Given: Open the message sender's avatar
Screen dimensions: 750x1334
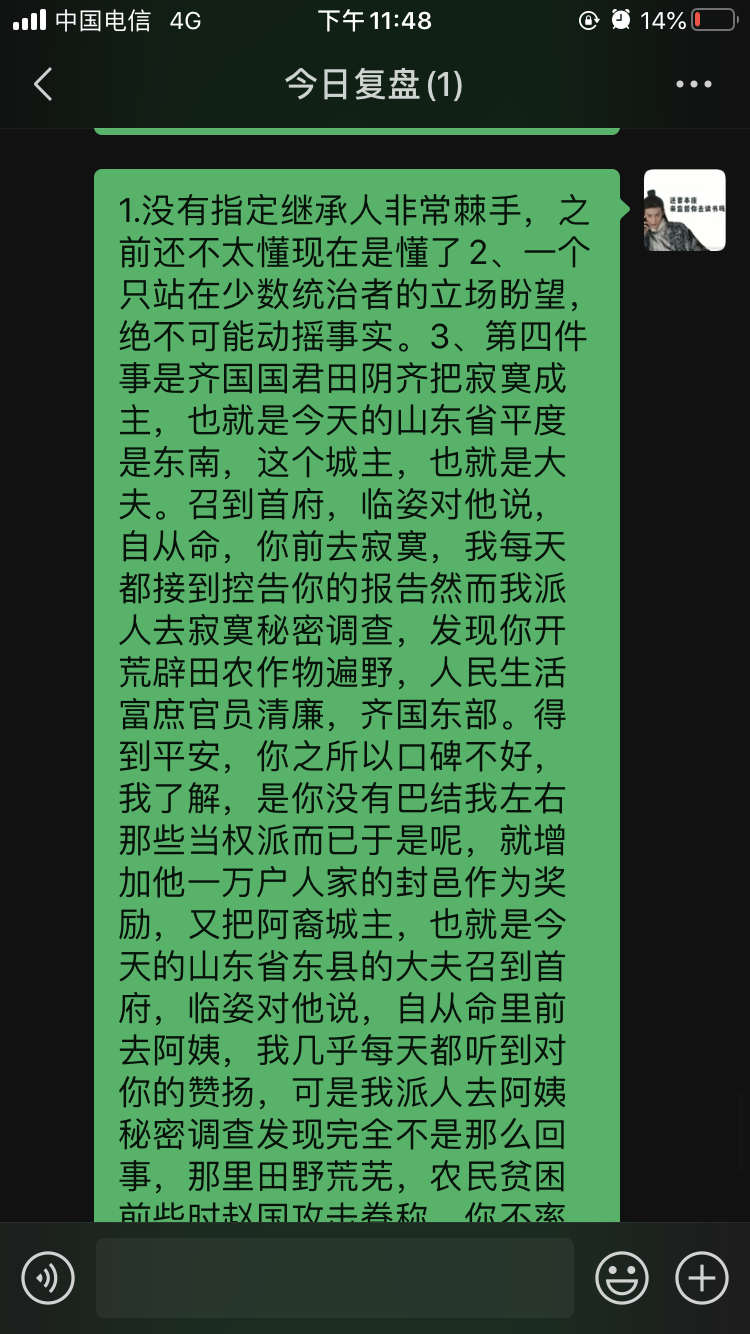Looking at the screenshot, I should tap(685, 210).
